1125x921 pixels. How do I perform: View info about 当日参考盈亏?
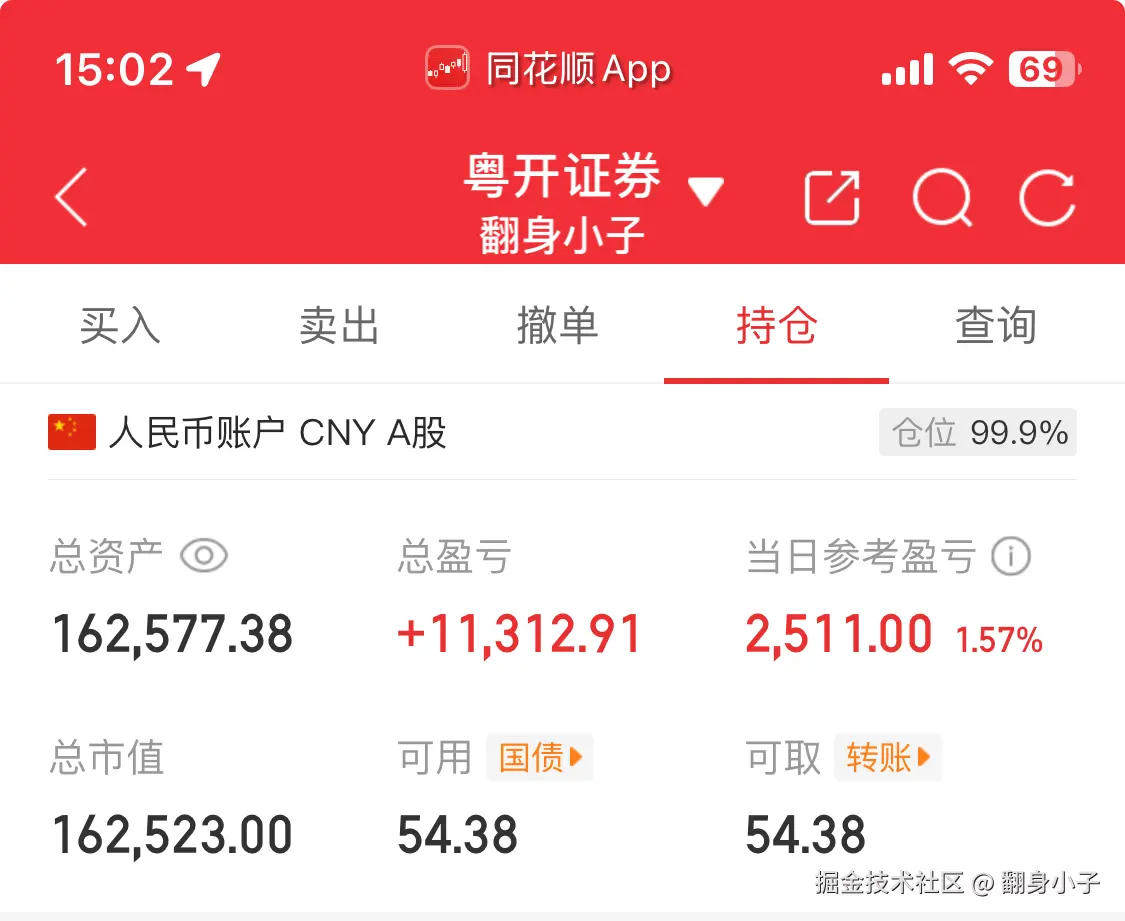[1010, 557]
